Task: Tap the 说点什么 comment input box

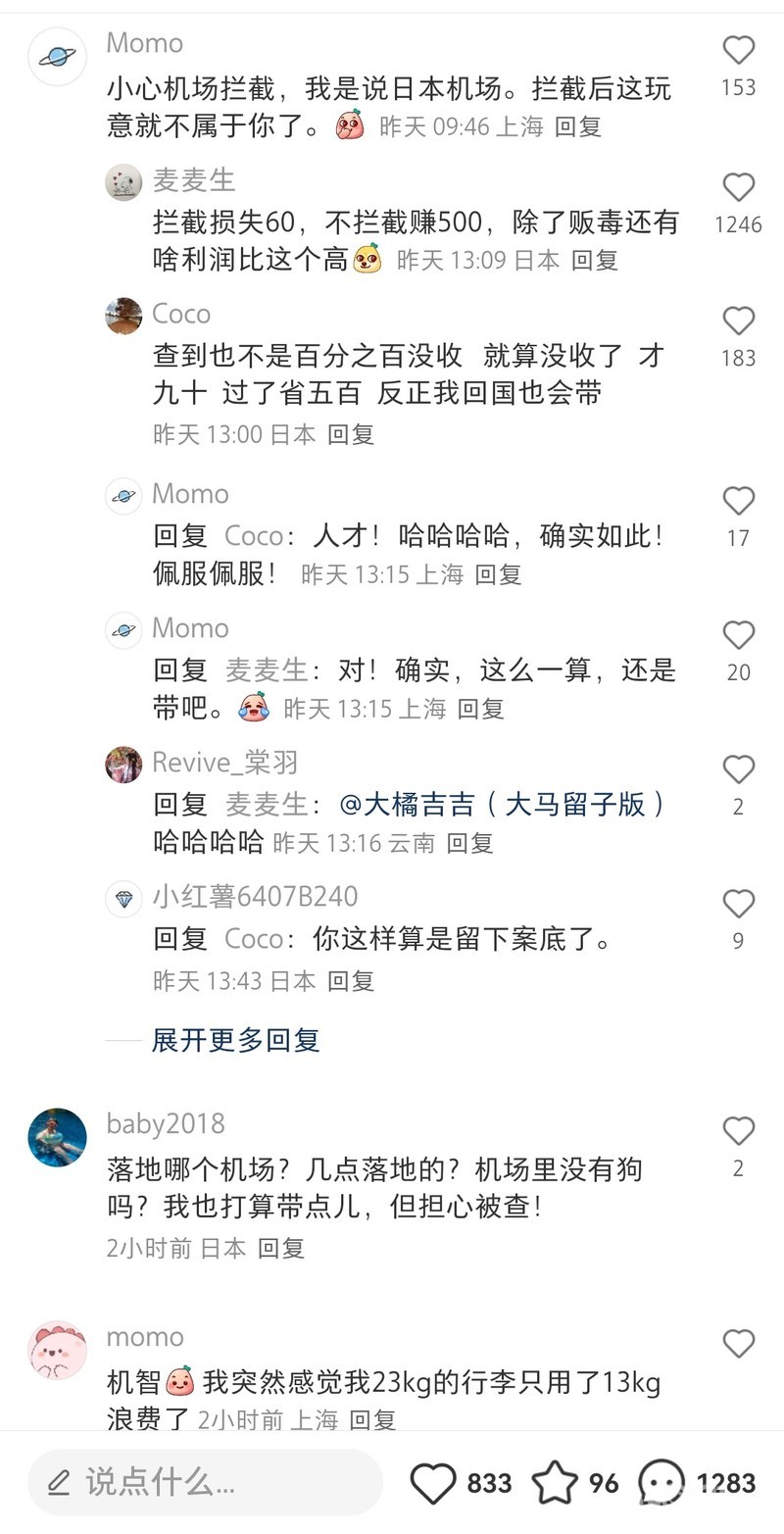Action: (x=204, y=1482)
